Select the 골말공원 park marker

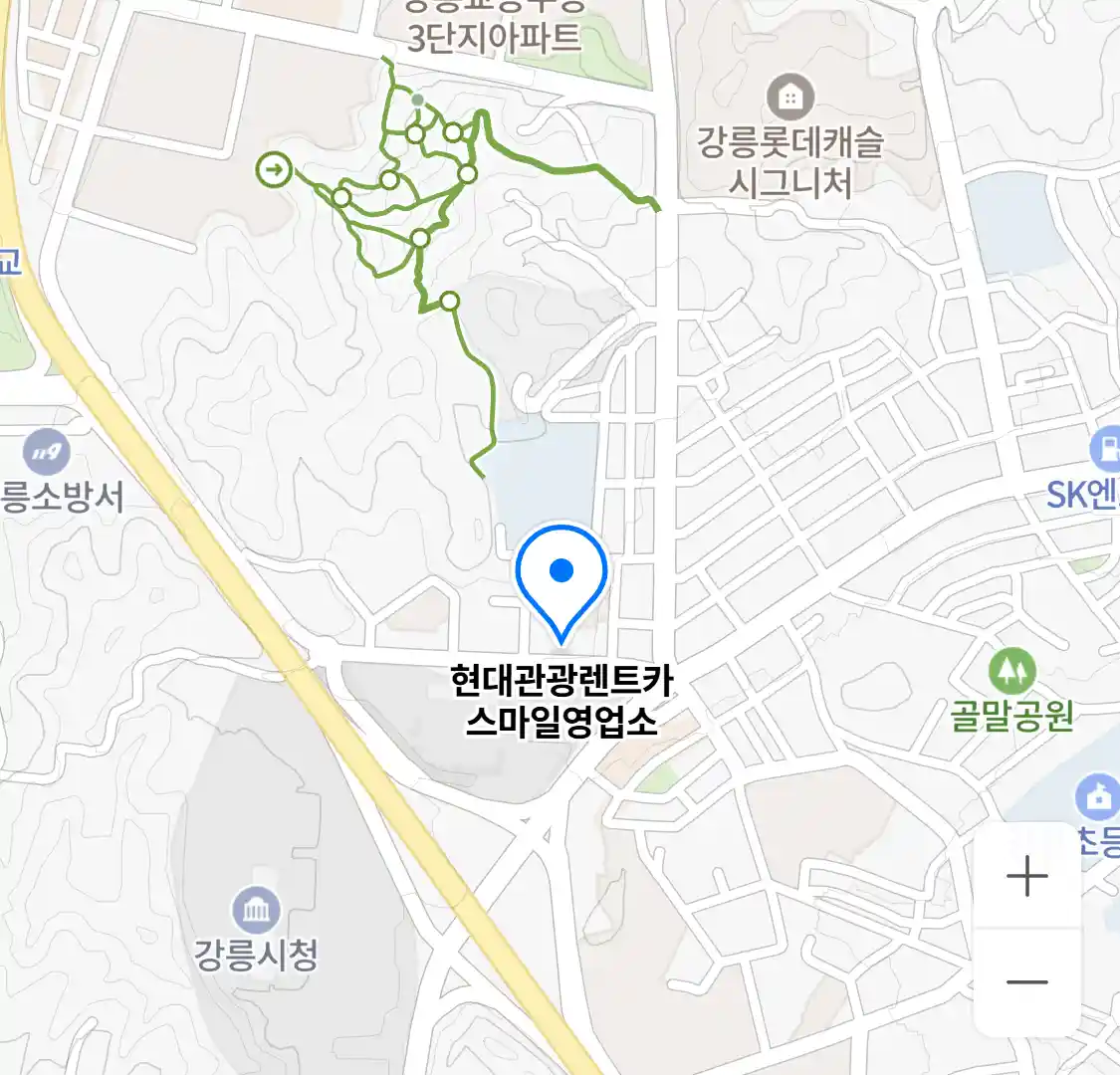coord(1011,672)
